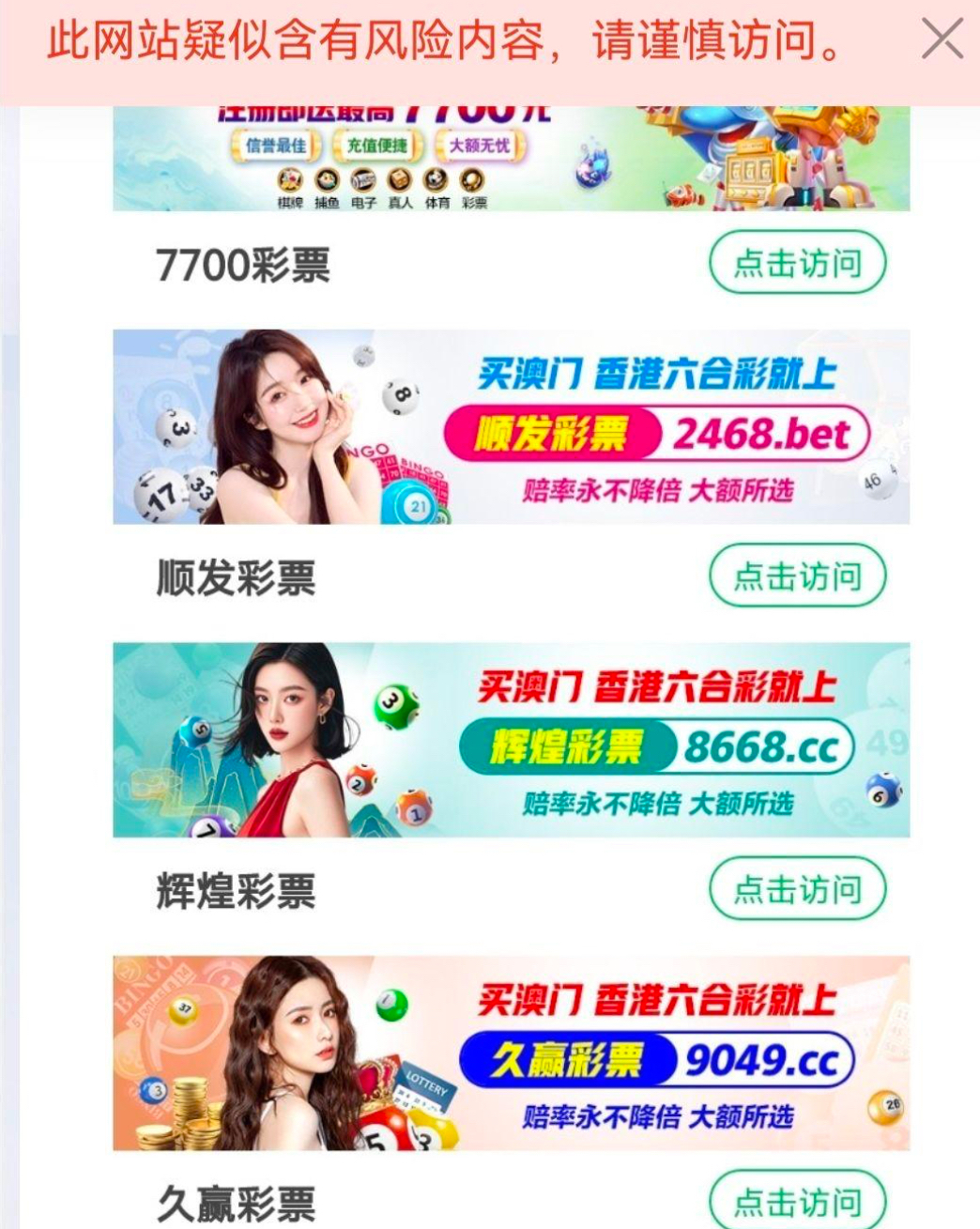Dismiss the risk warning banner
The height and width of the screenshot is (1229, 980).
(942, 39)
